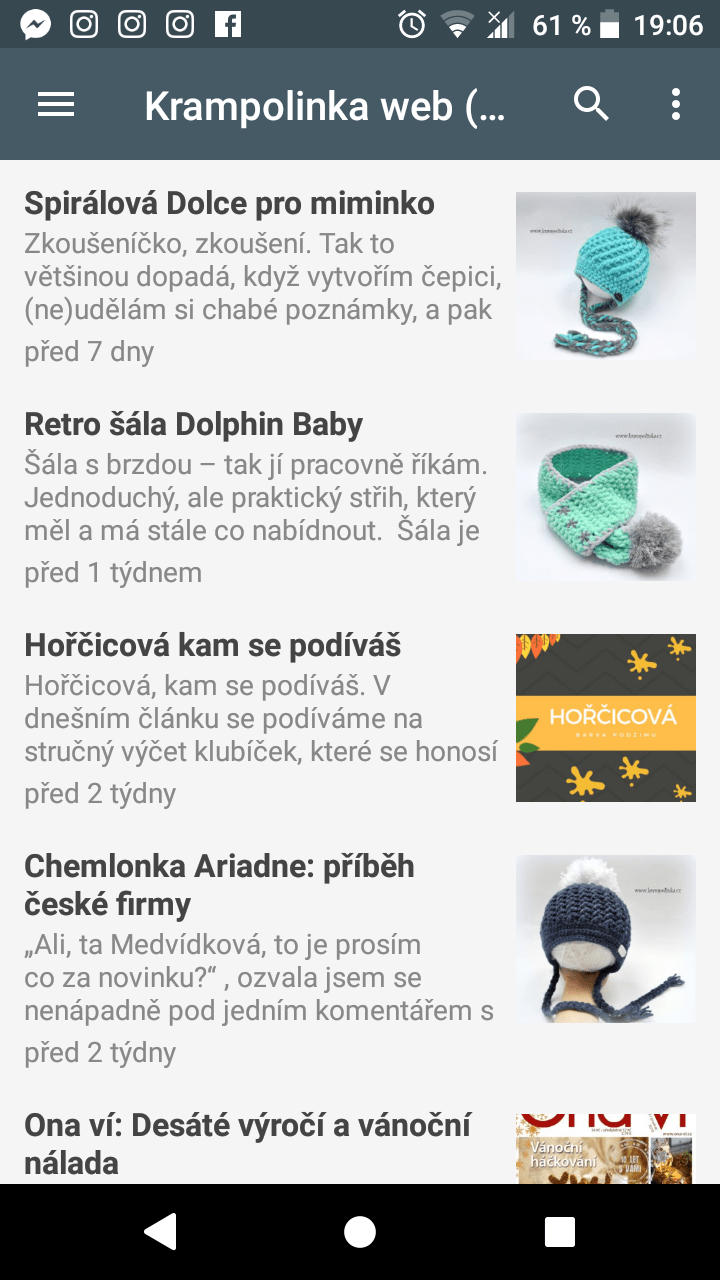Open article Retro šála Dolphin Baby

click(x=360, y=497)
